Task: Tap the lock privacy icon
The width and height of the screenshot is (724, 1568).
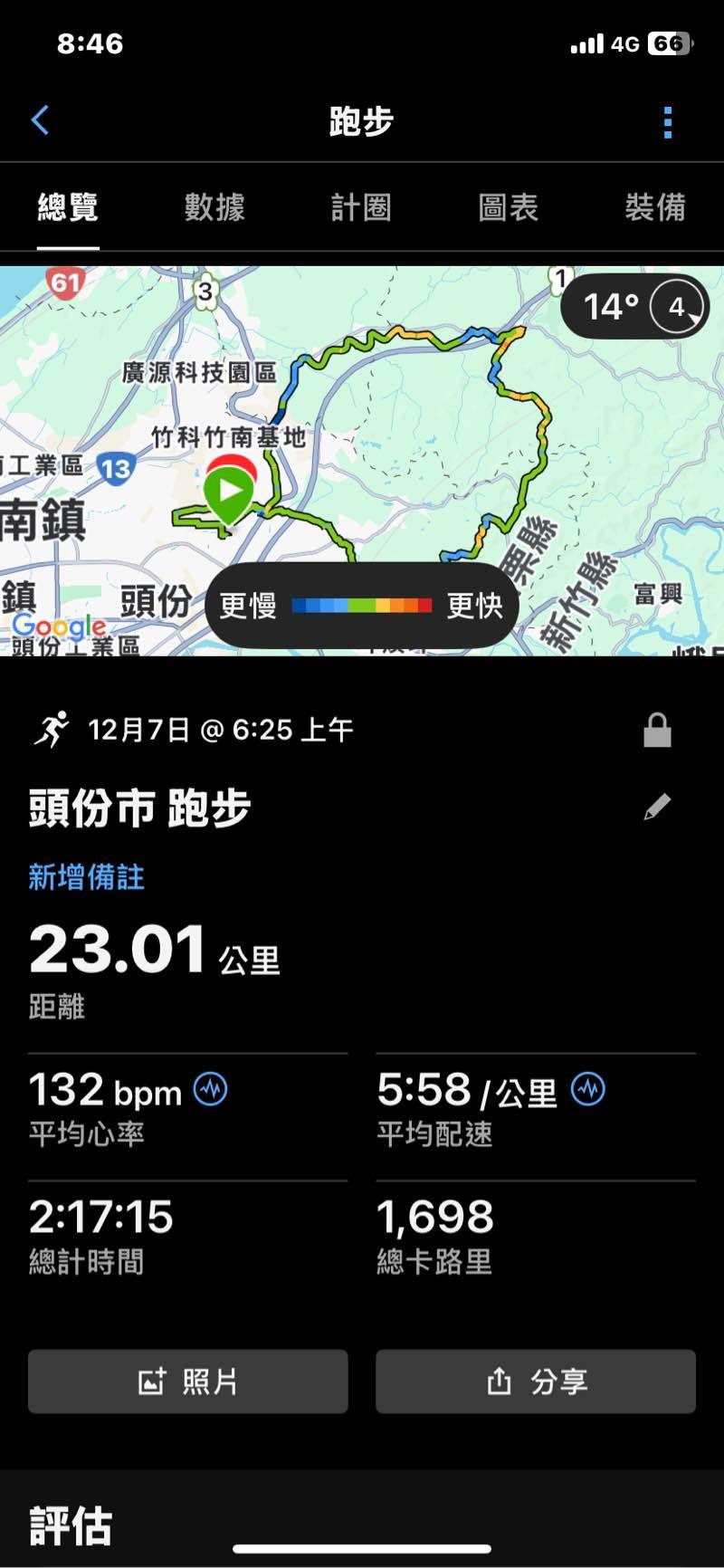Action: tap(657, 731)
